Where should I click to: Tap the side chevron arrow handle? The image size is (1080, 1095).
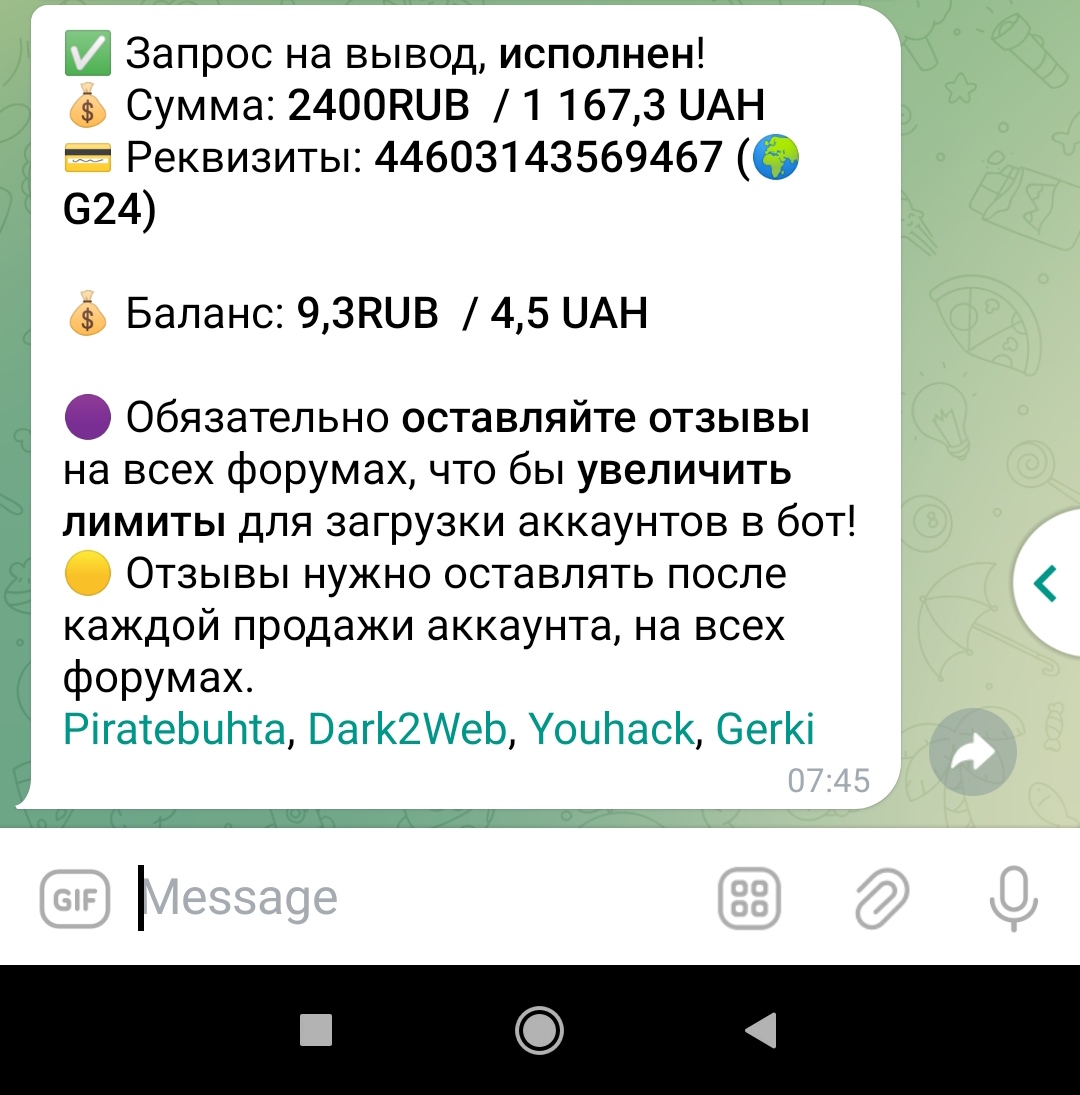tap(1047, 583)
